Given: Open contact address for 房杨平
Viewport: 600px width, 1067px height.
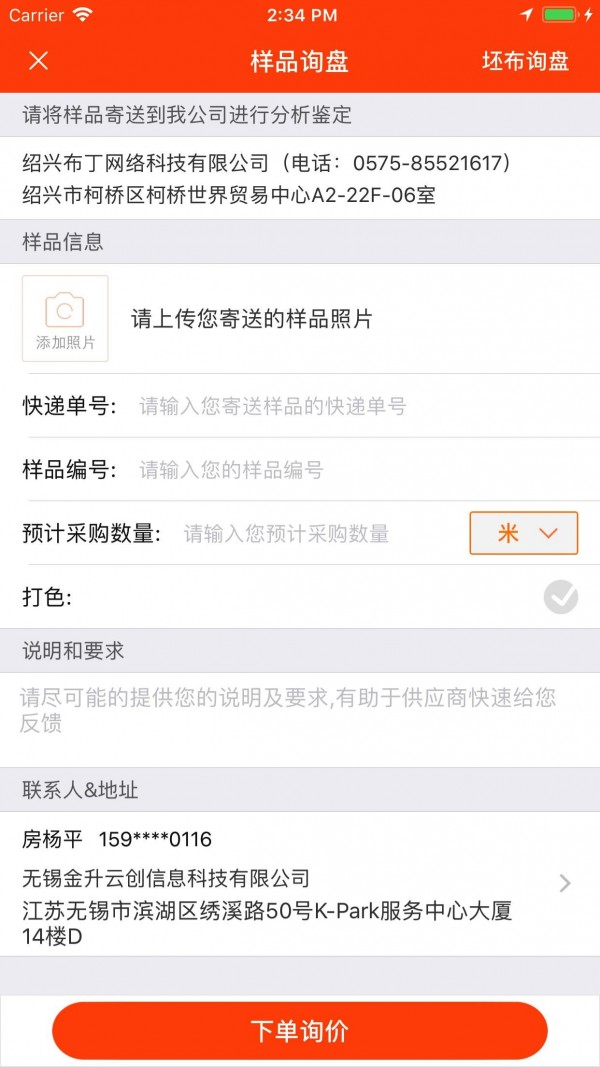Looking at the screenshot, I should pos(300,884).
